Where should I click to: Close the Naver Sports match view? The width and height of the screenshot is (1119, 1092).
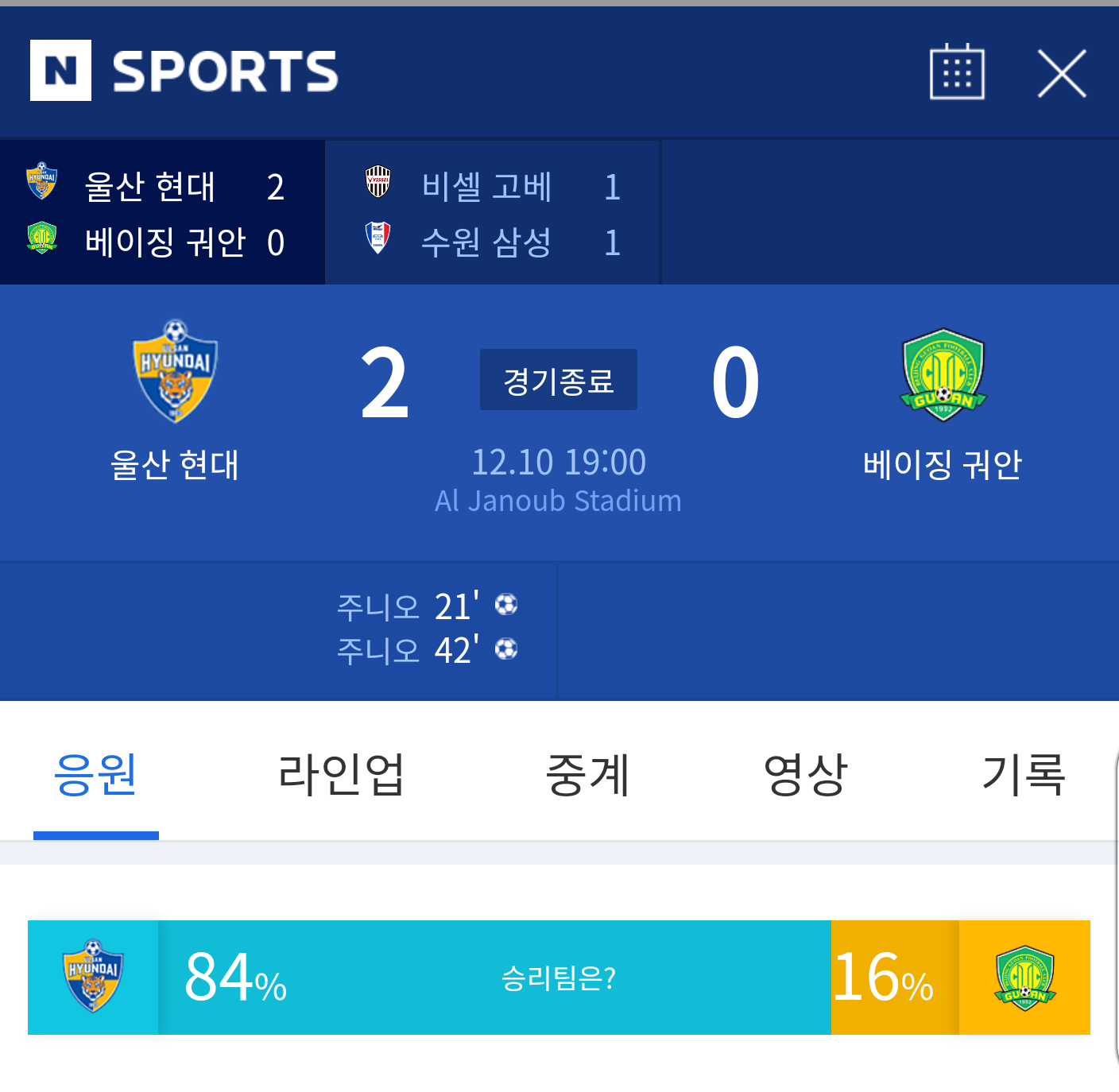(1061, 73)
